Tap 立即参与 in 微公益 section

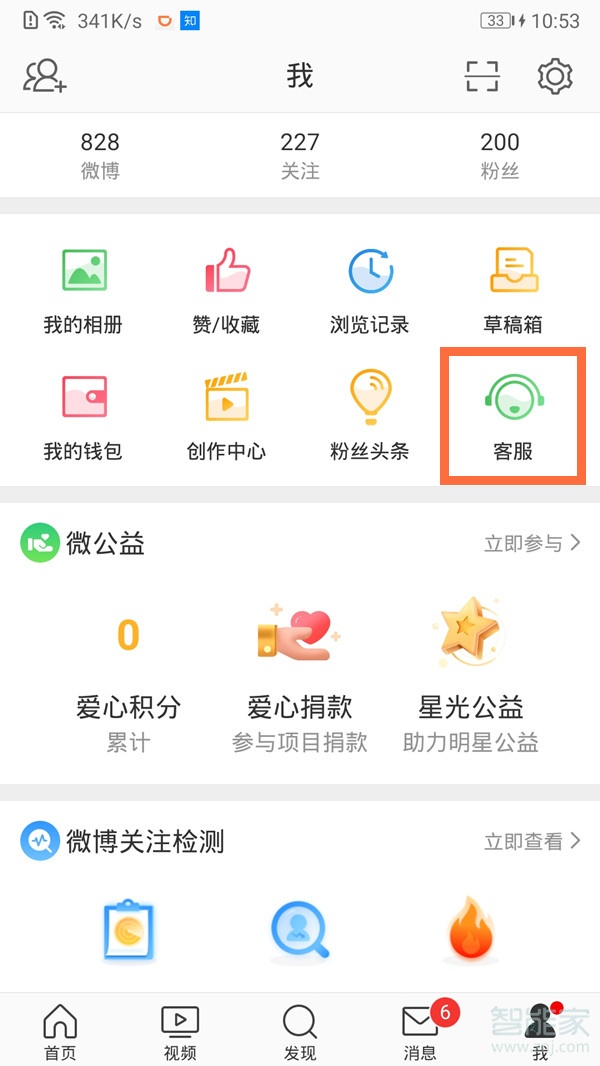click(x=532, y=543)
